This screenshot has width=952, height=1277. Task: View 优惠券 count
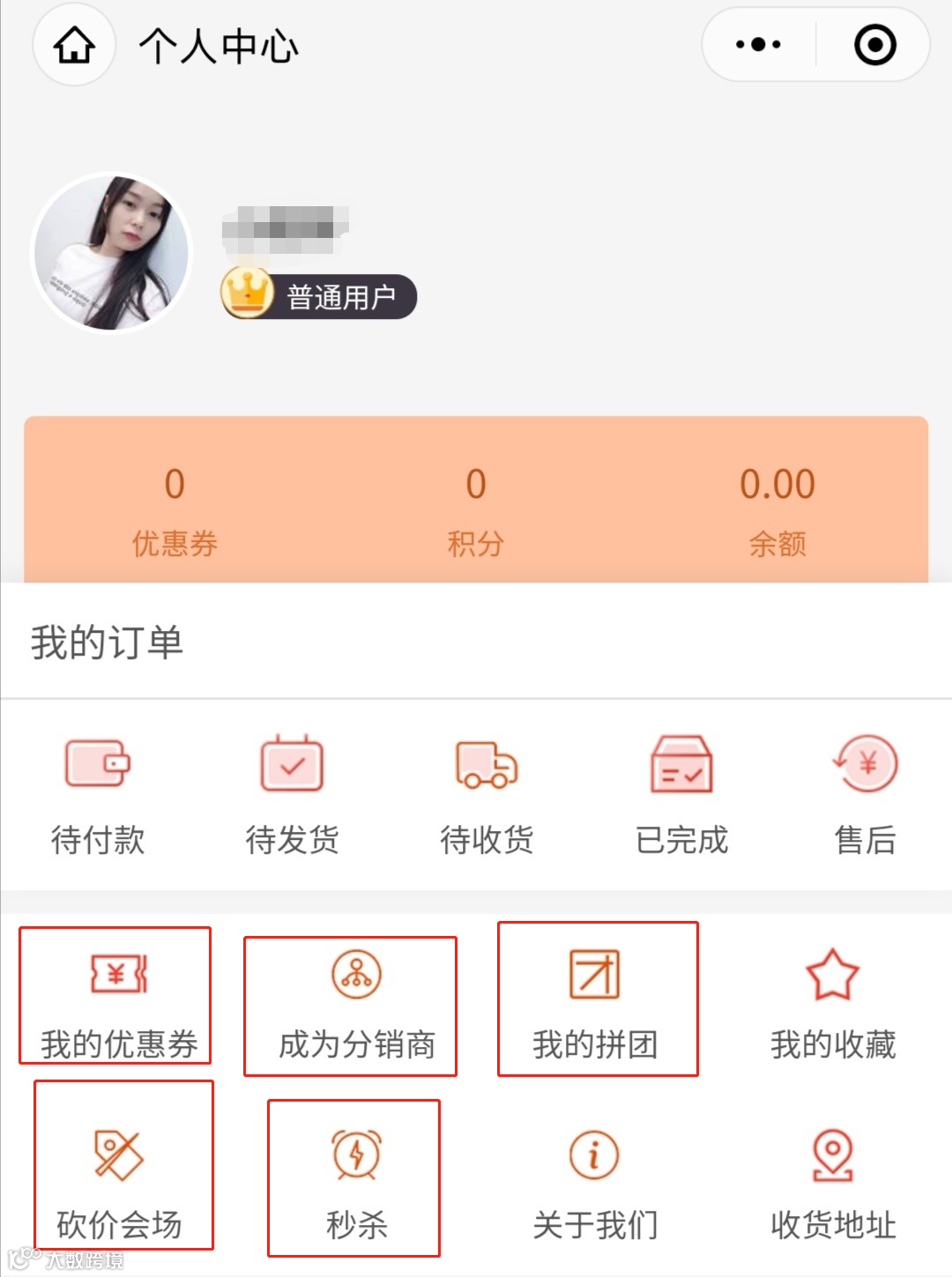click(175, 509)
